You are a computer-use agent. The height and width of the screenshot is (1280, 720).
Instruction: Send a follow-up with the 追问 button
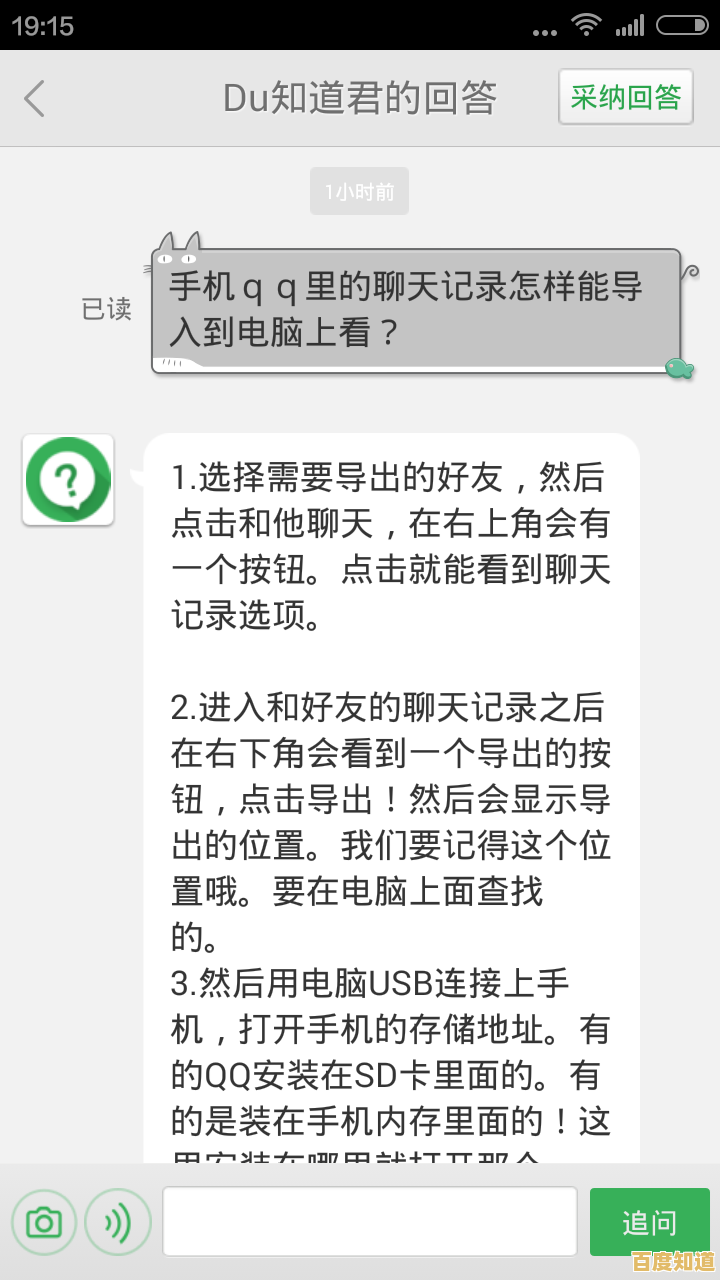[x=649, y=1221]
